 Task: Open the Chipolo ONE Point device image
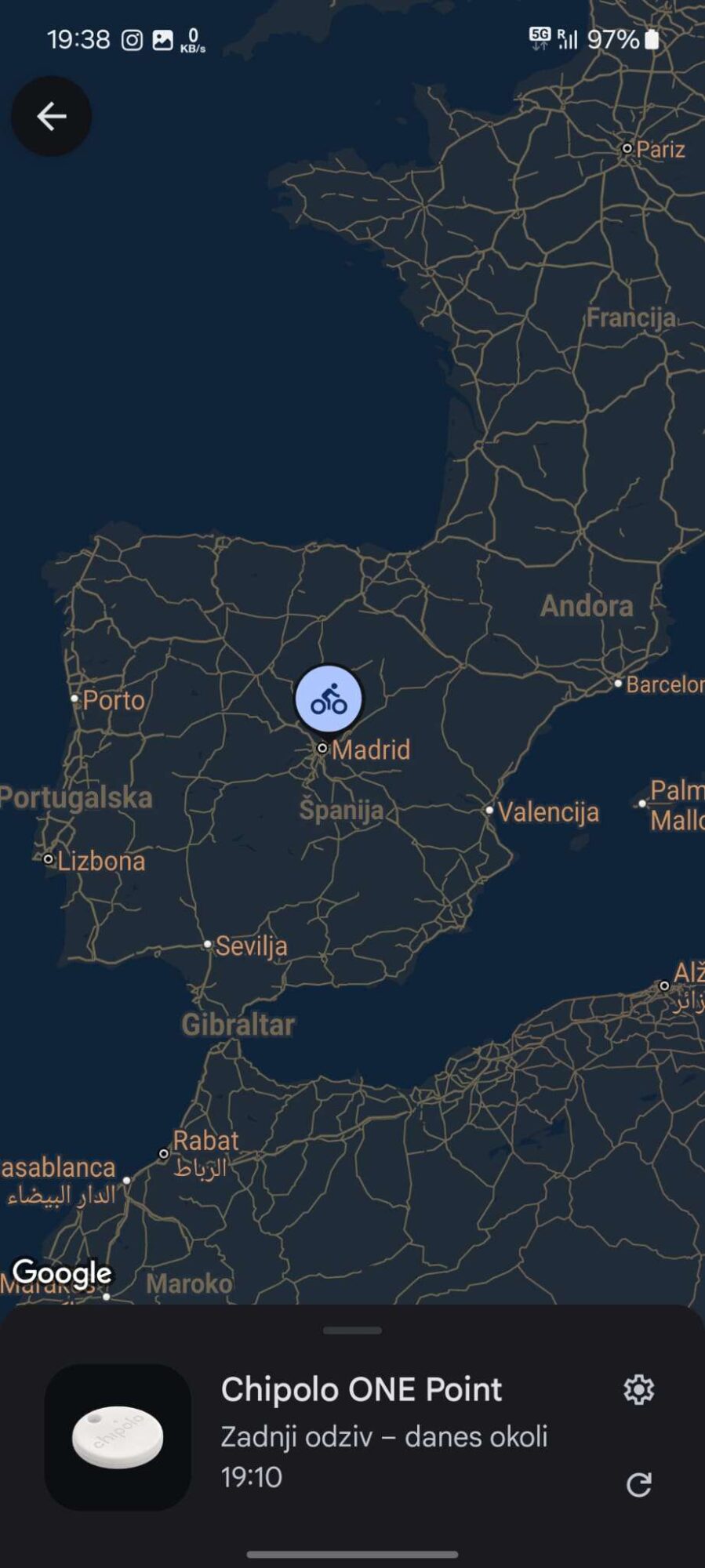pyautogui.click(x=118, y=1437)
